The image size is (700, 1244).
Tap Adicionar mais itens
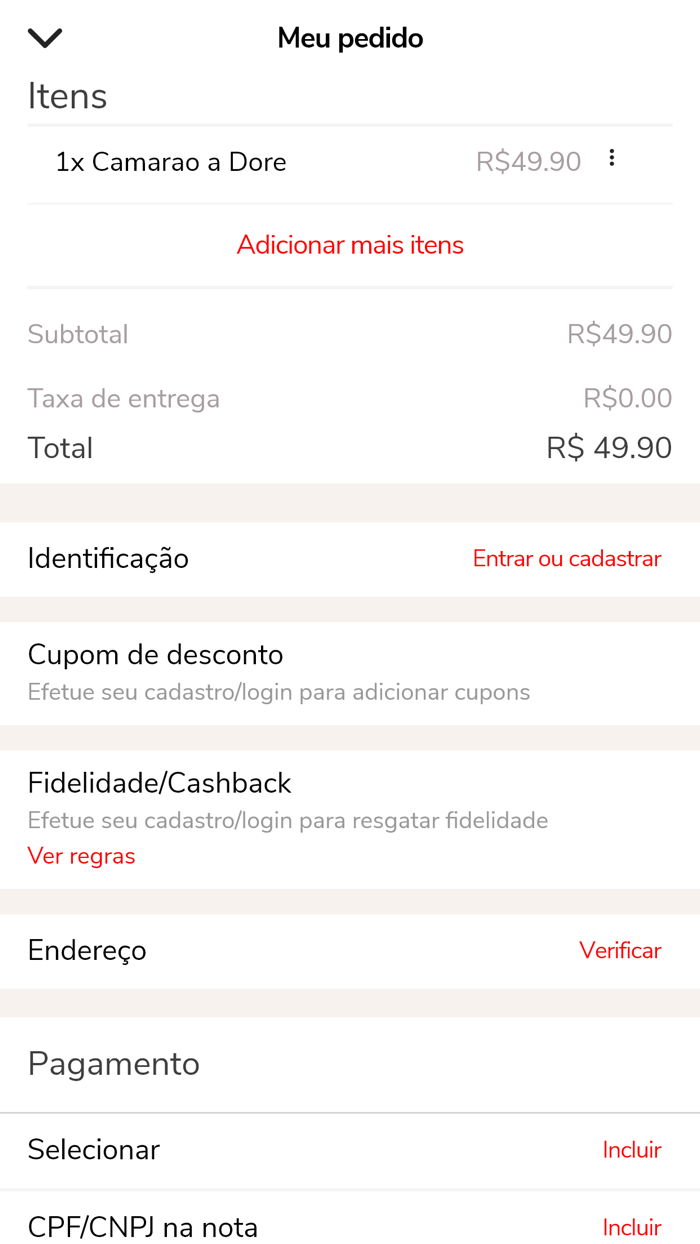coord(350,245)
